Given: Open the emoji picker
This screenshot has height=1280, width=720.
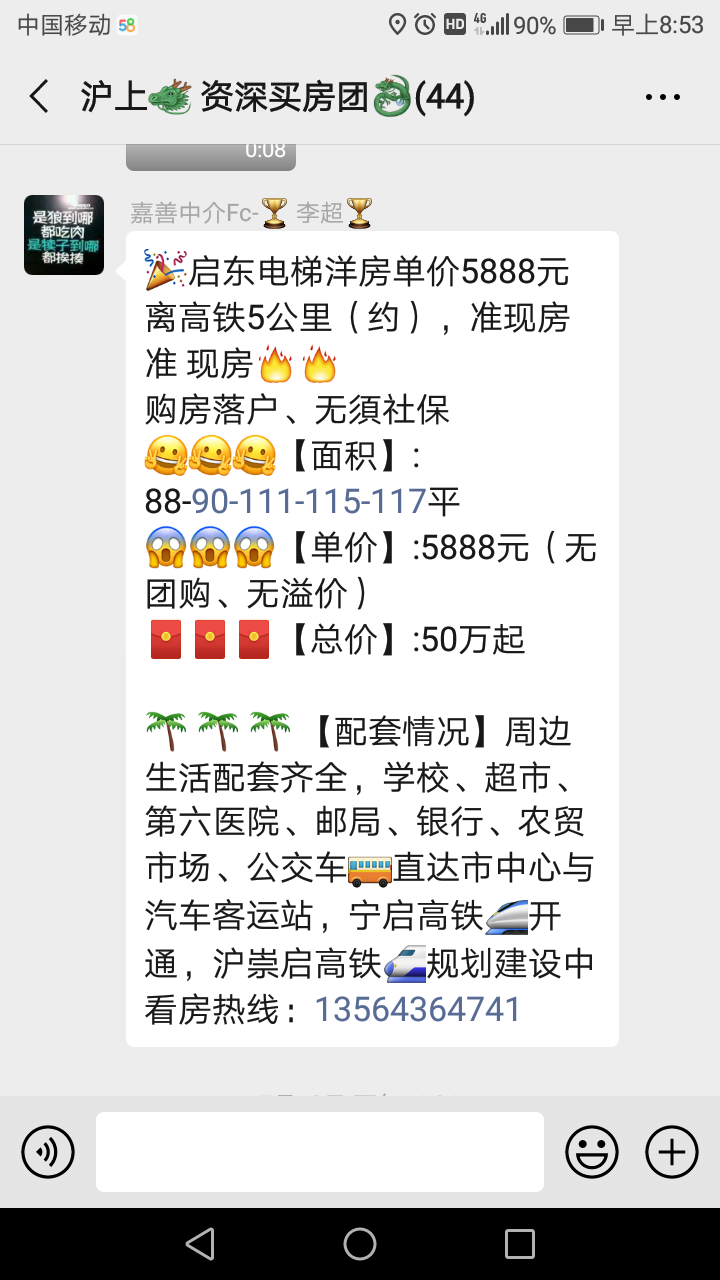Looking at the screenshot, I should pyautogui.click(x=592, y=1152).
